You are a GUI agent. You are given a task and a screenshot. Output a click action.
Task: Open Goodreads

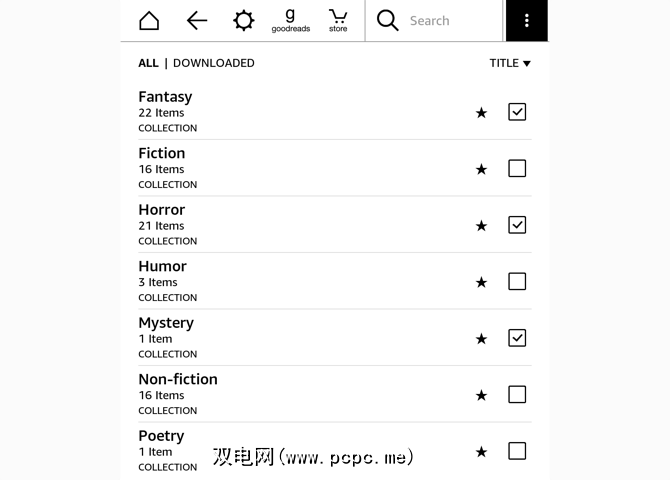(x=290, y=21)
